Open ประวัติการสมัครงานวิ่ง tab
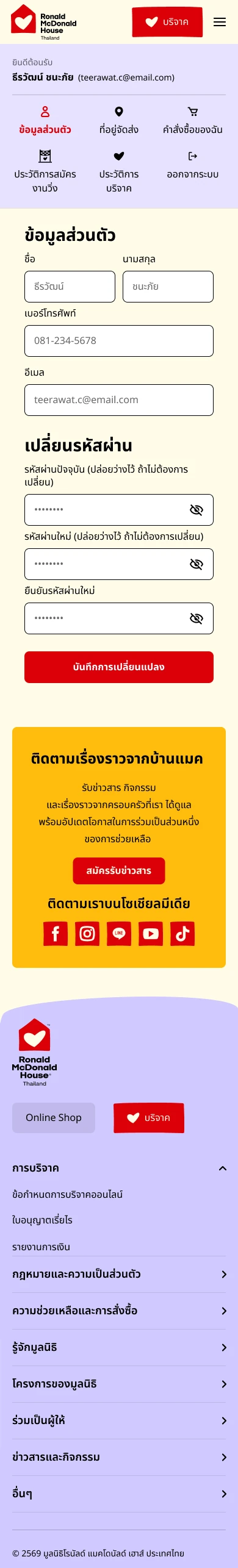This screenshot has width=238, height=1568. pyautogui.click(x=45, y=172)
